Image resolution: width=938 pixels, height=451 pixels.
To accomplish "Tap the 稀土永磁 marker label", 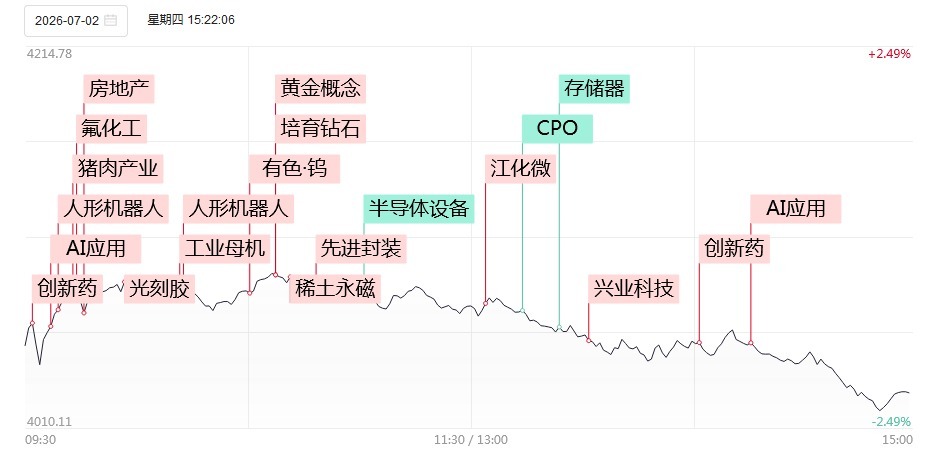I will coord(335,289).
